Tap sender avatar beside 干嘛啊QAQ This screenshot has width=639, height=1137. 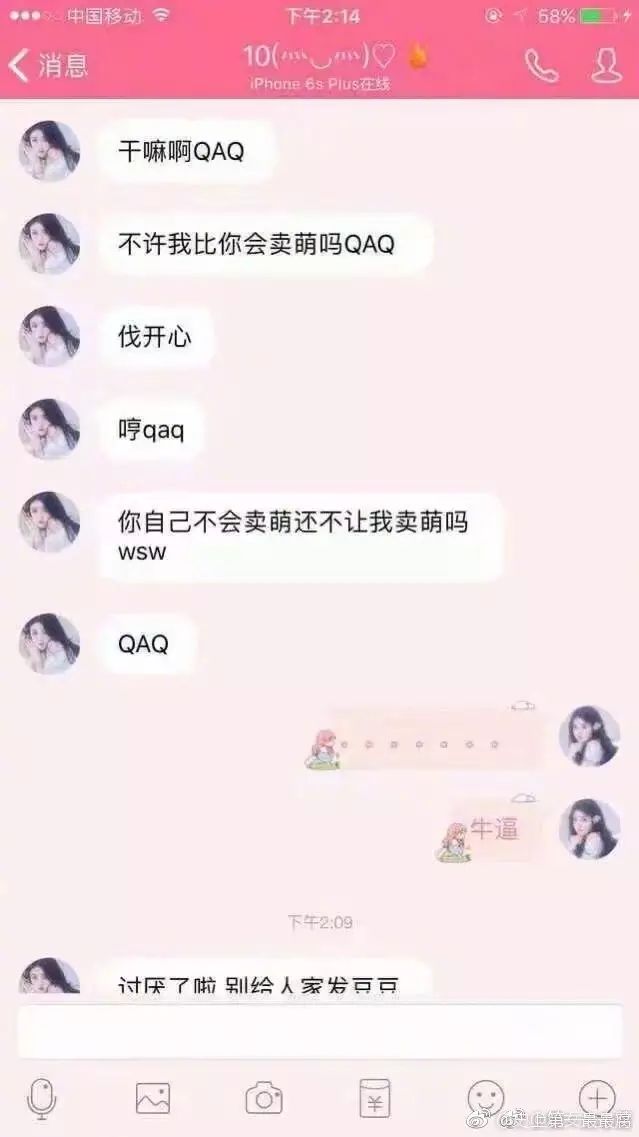(50, 151)
